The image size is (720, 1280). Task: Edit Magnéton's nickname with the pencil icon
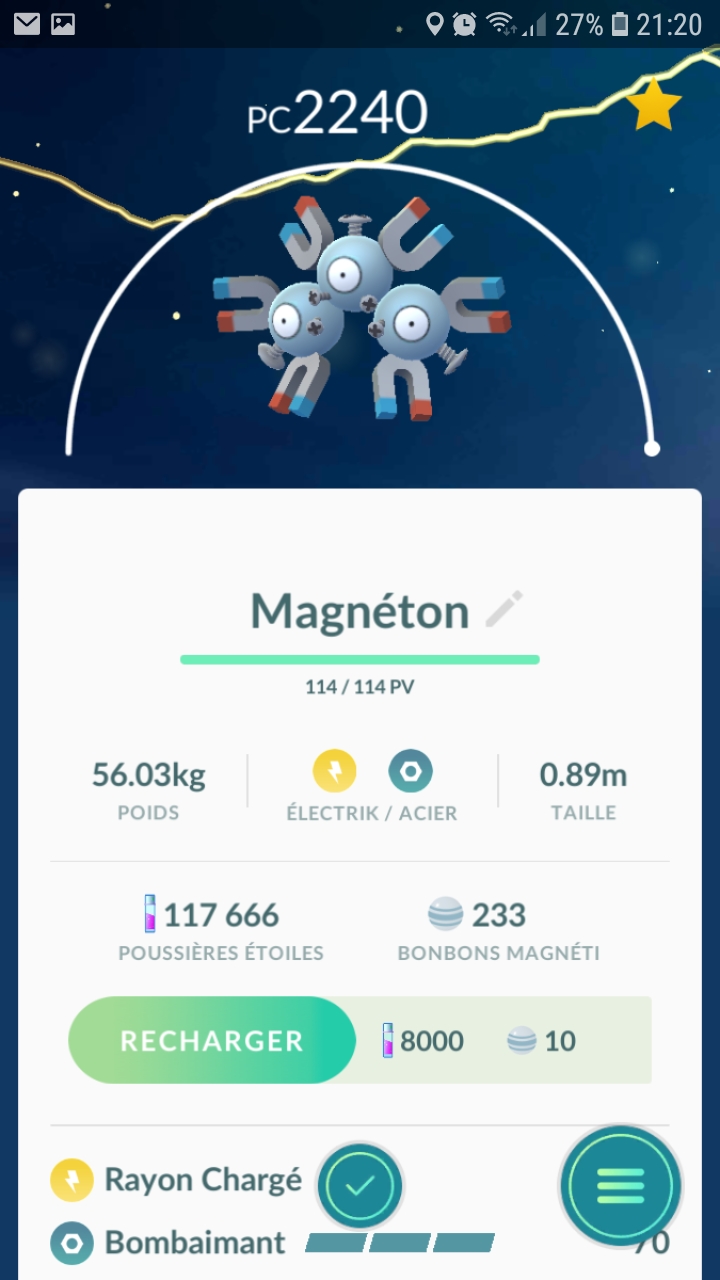[x=504, y=609]
